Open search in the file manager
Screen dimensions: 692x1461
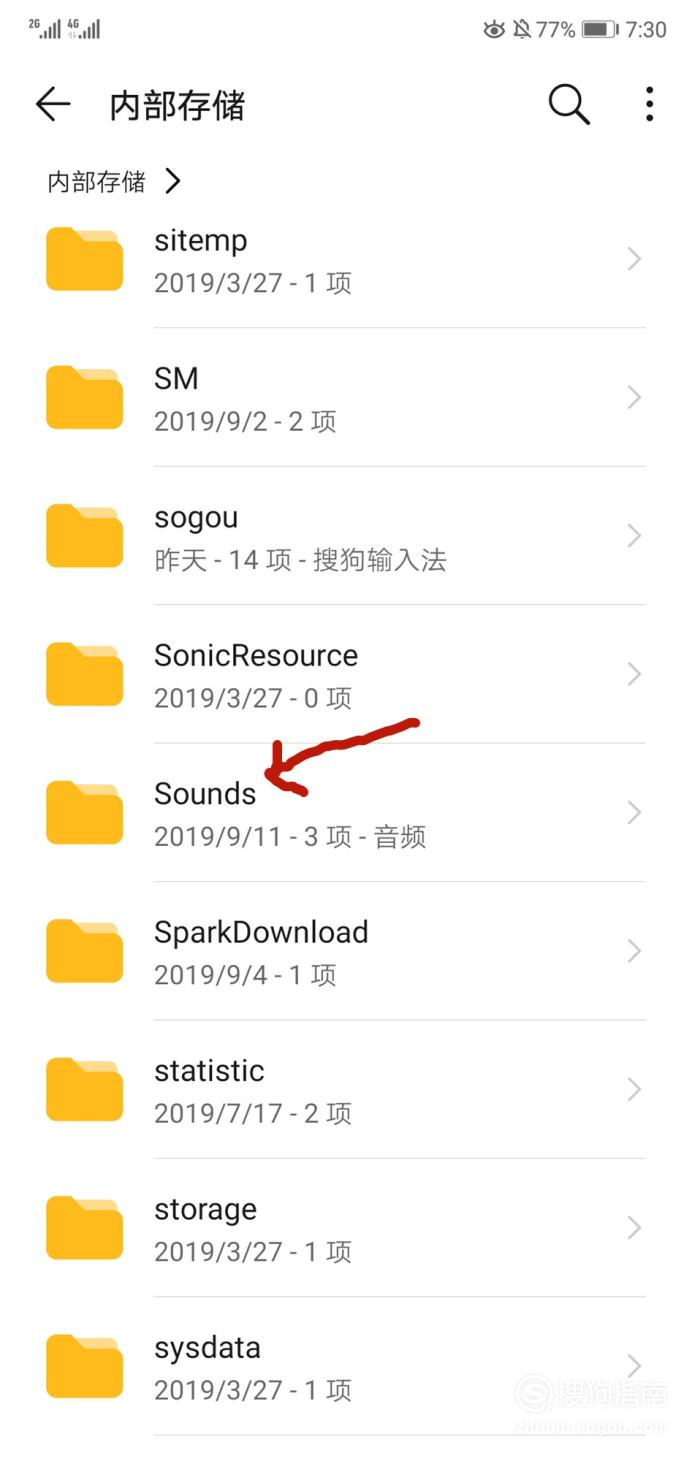tap(569, 104)
